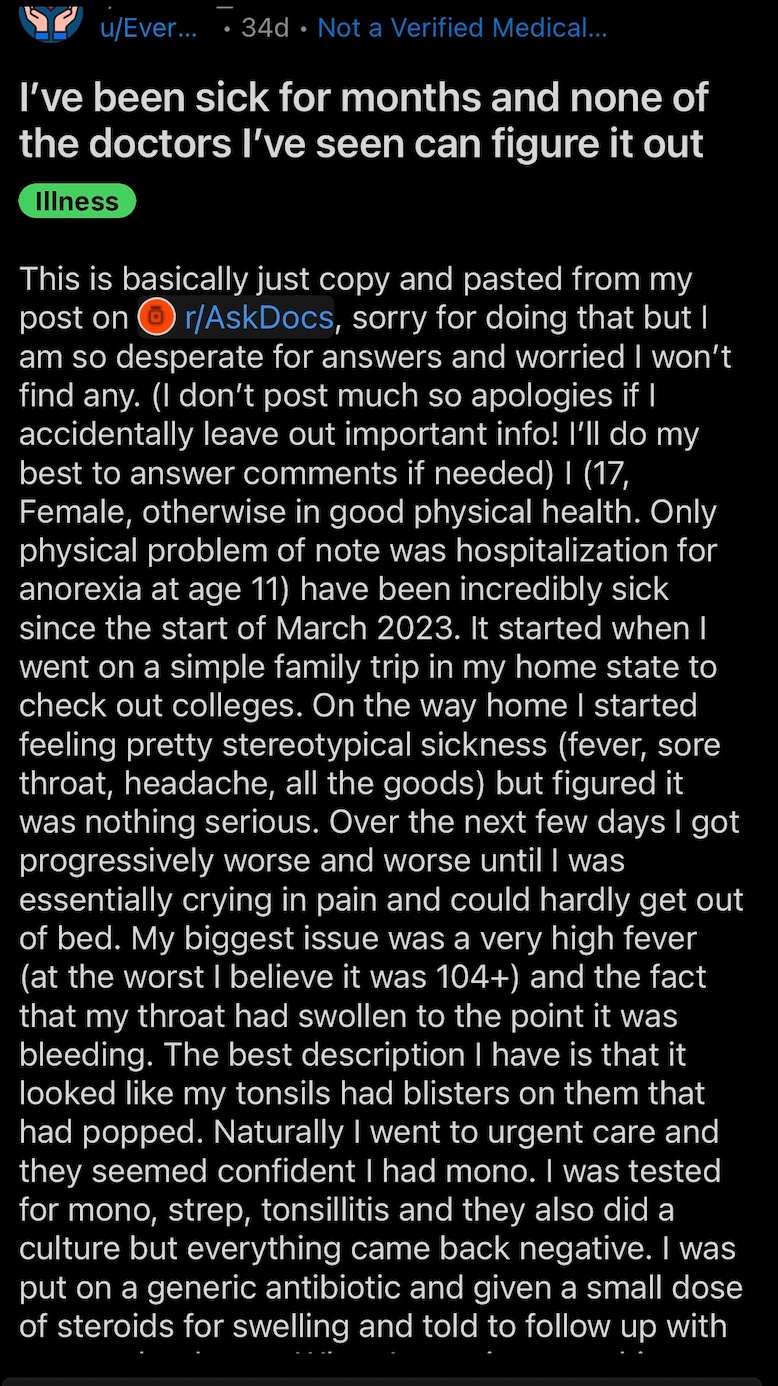778x1386 pixels.
Task: Tap the poster's avatar icon
Action: 51,20
